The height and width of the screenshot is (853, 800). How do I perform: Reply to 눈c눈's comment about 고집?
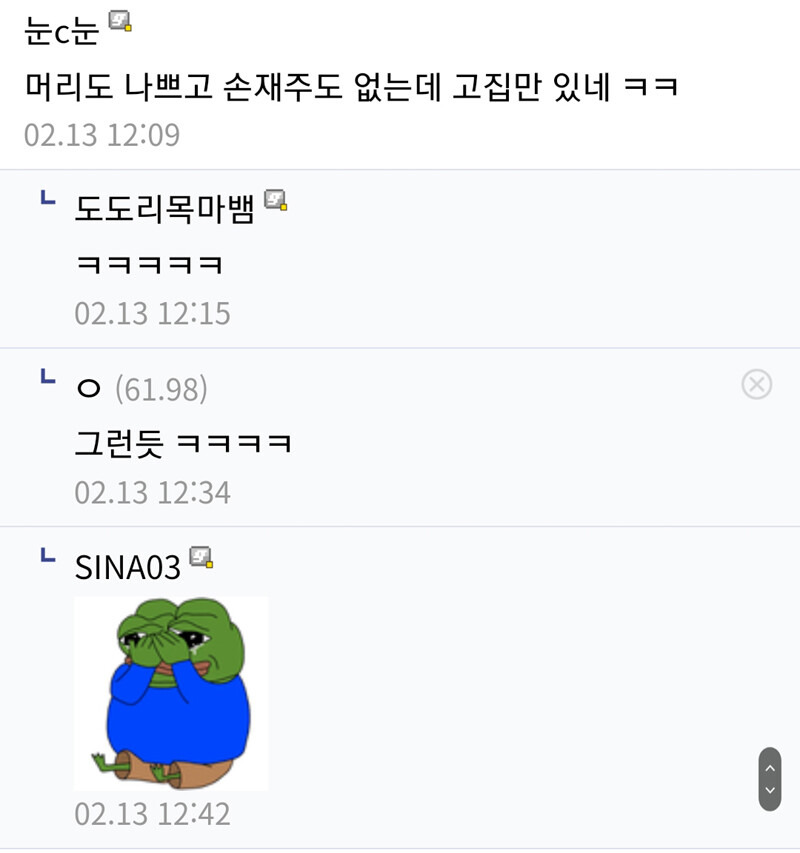pos(350,86)
